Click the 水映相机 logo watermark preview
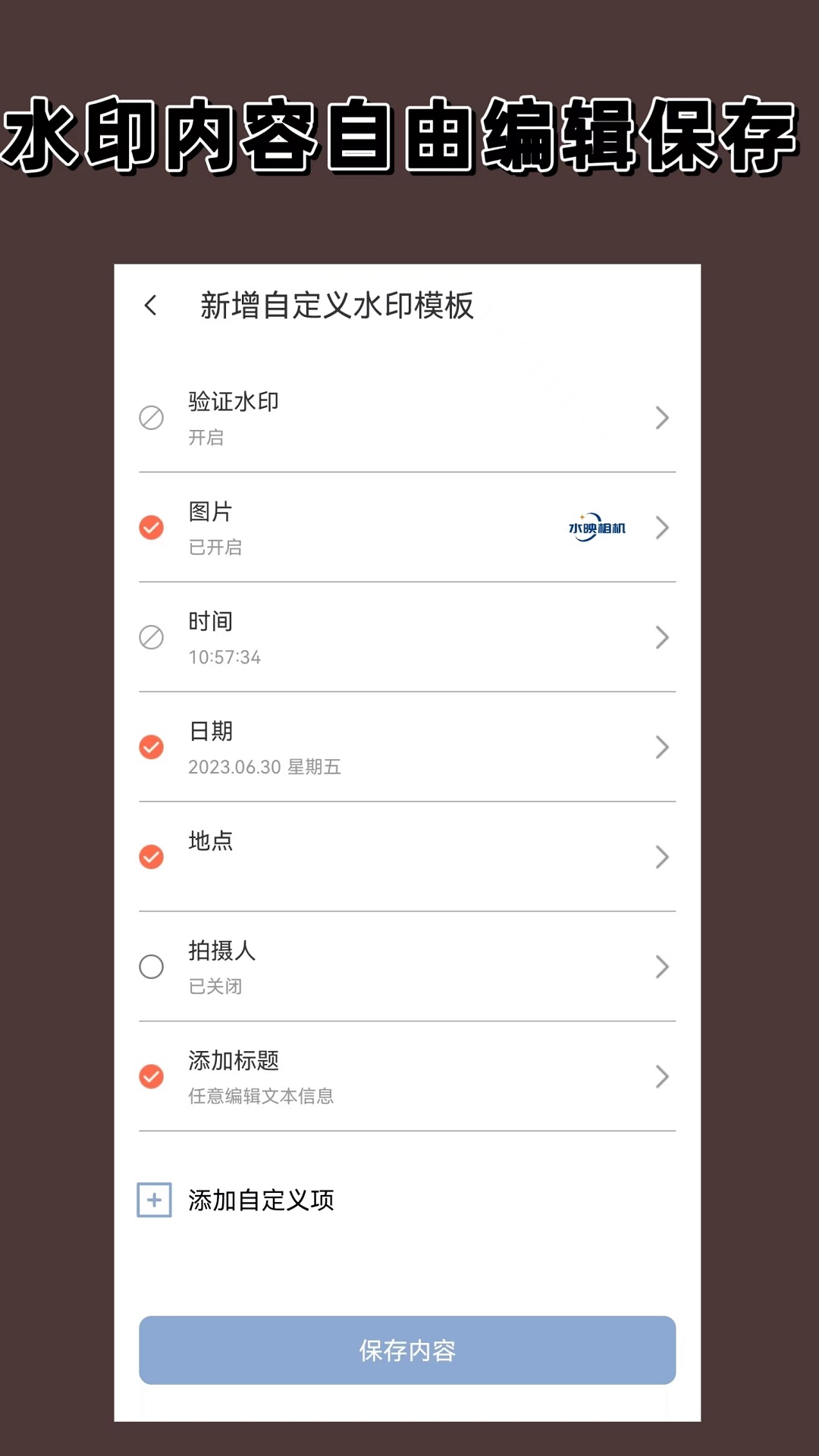This screenshot has width=819, height=1456. (x=597, y=528)
